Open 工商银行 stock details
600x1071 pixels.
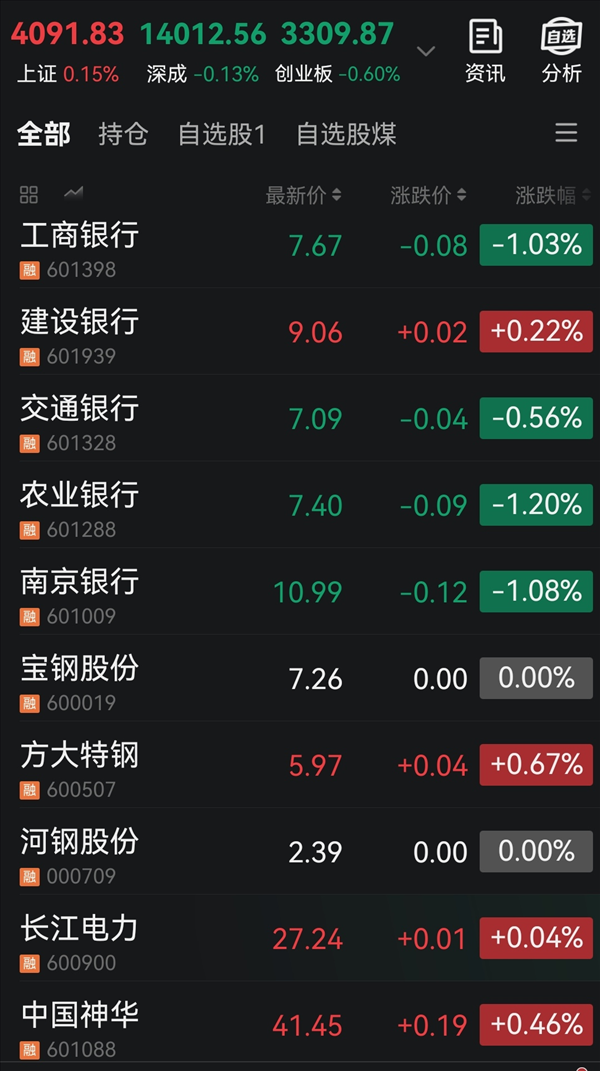click(80, 246)
